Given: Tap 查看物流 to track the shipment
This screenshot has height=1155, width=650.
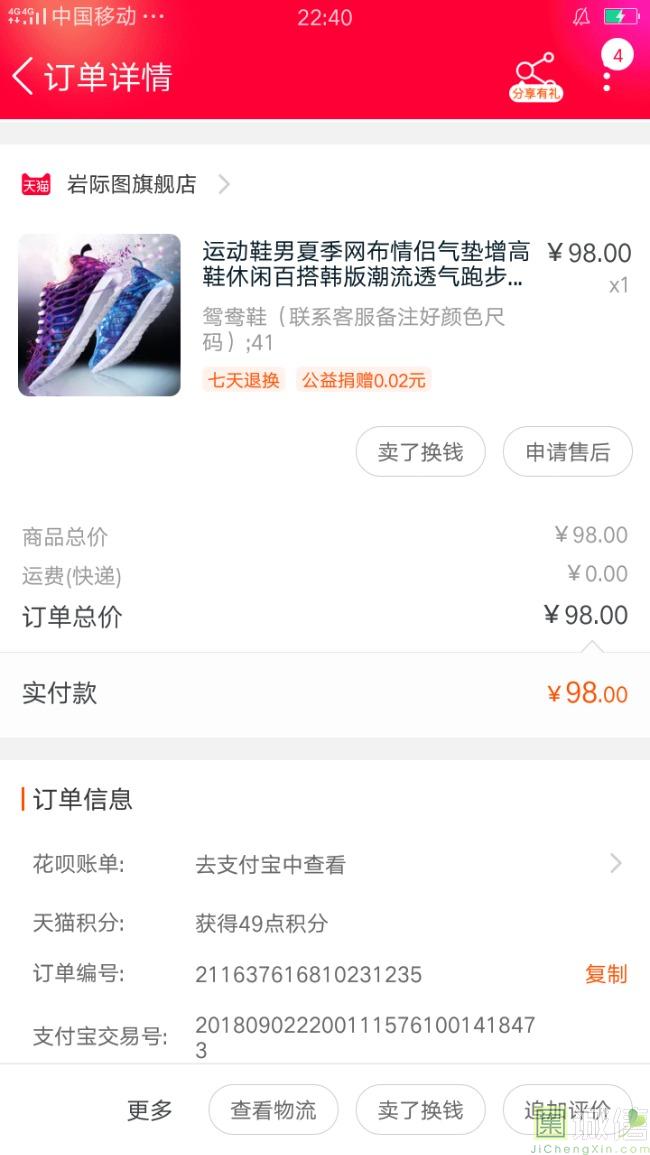Looking at the screenshot, I should [x=273, y=1110].
